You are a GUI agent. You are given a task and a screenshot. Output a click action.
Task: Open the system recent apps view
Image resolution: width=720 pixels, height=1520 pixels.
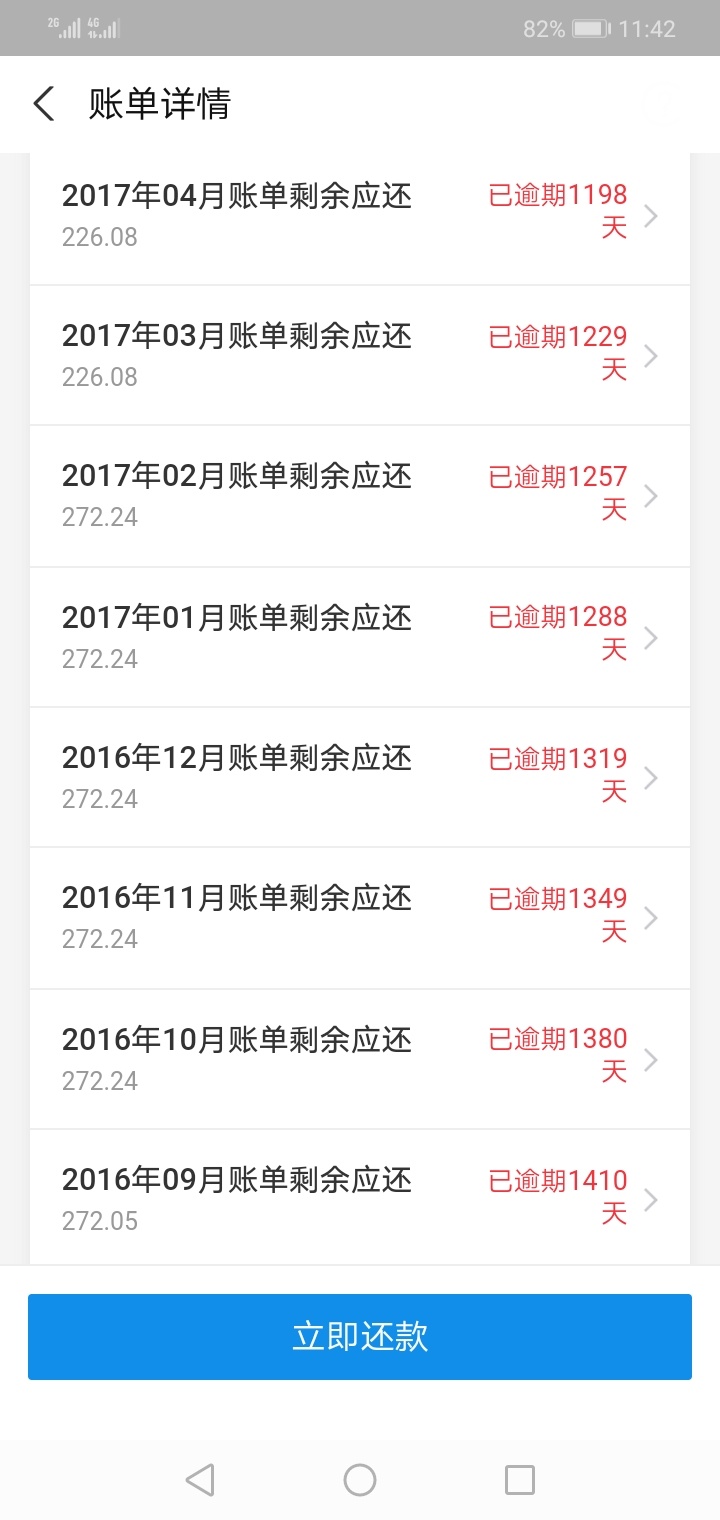click(520, 1480)
